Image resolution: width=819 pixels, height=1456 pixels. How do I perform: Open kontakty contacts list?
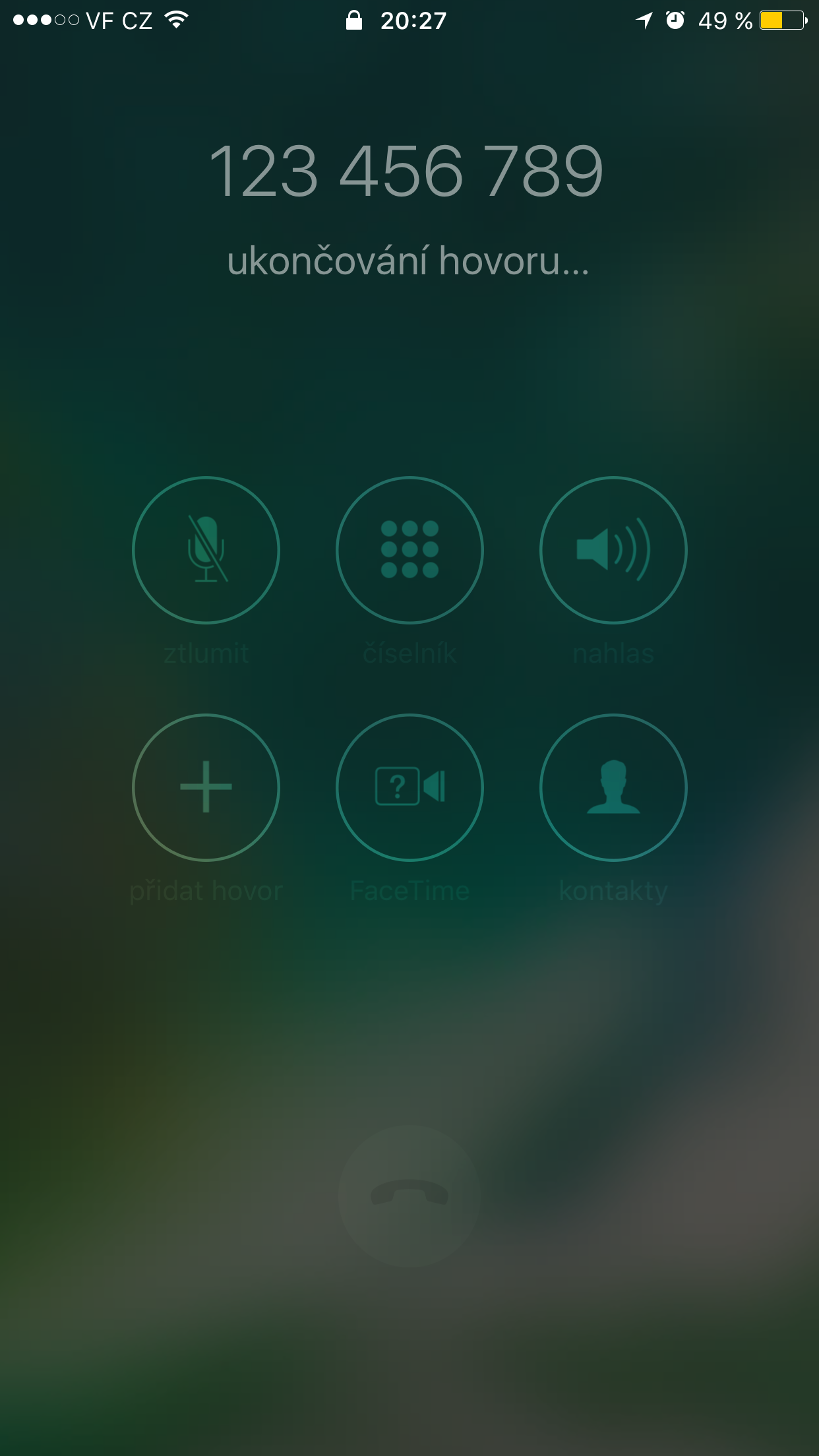pyautogui.click(x=613, y=787)
